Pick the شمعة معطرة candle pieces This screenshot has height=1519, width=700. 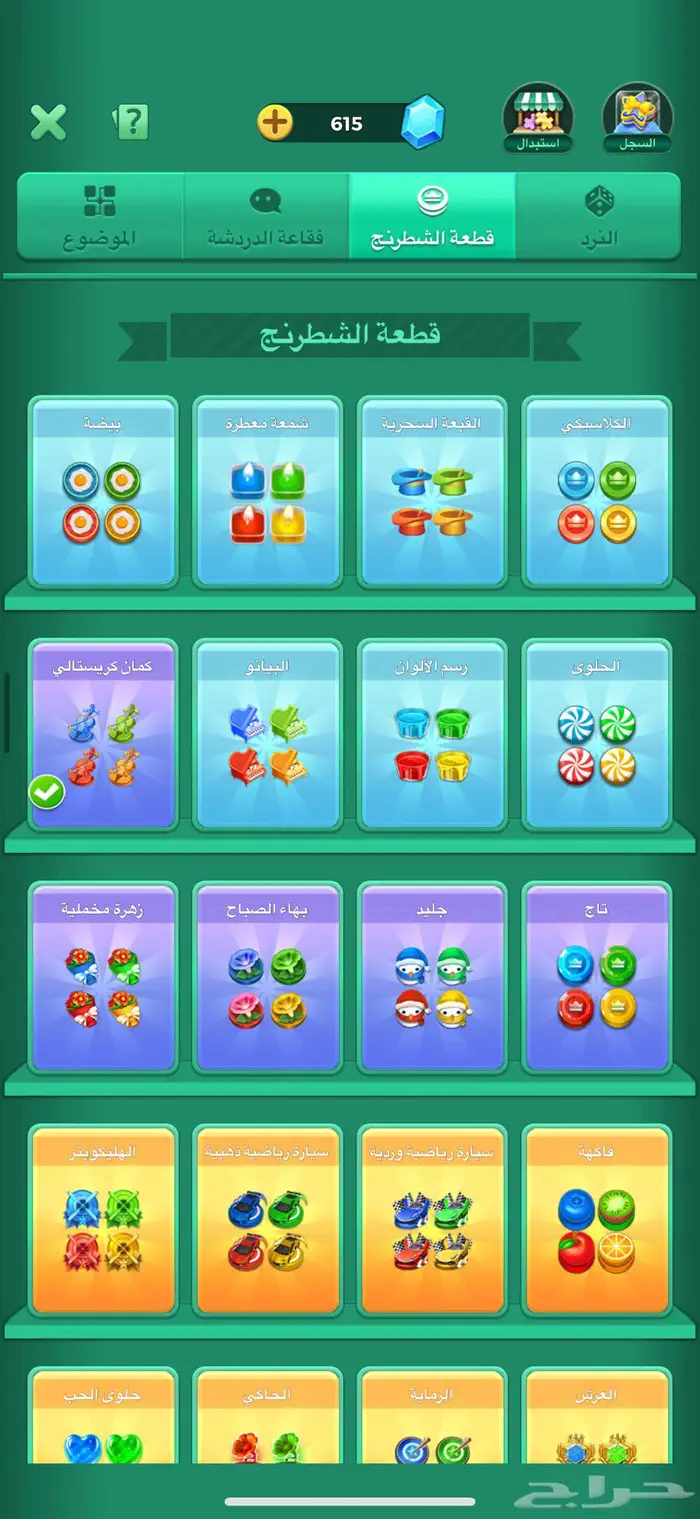pyautogui.click(x=267, y=491)
